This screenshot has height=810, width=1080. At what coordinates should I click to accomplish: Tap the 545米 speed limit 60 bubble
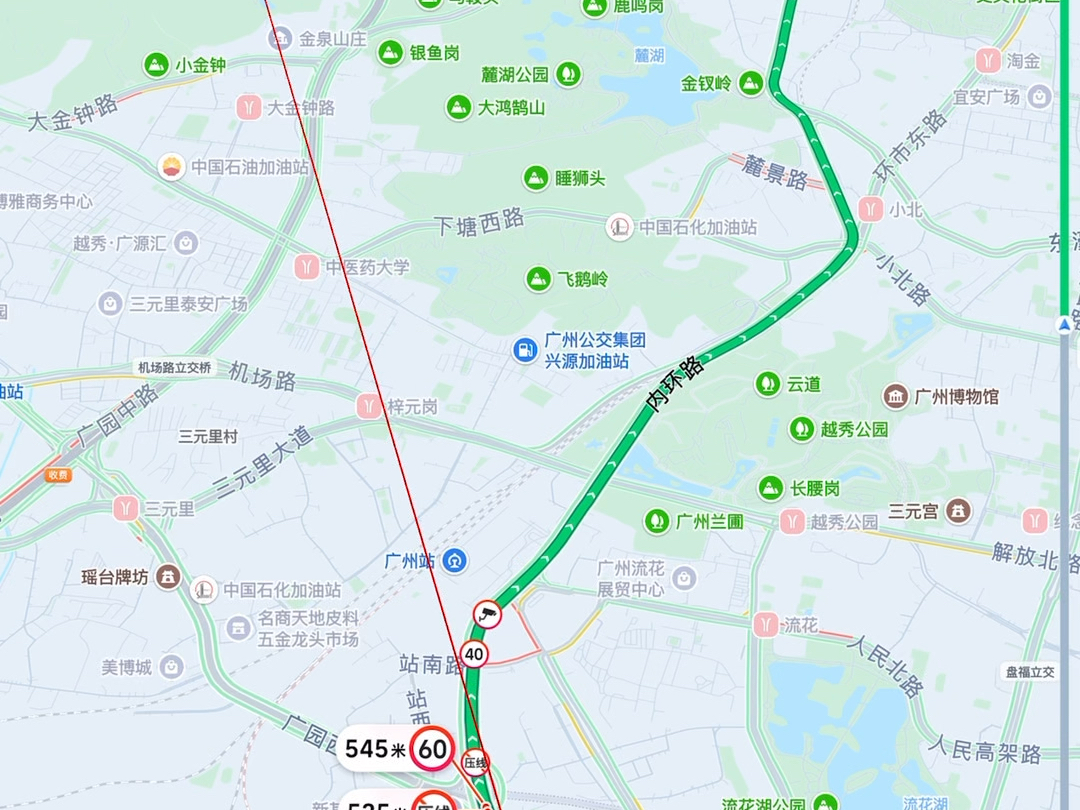pyautogui.click(x=395, y=748)
